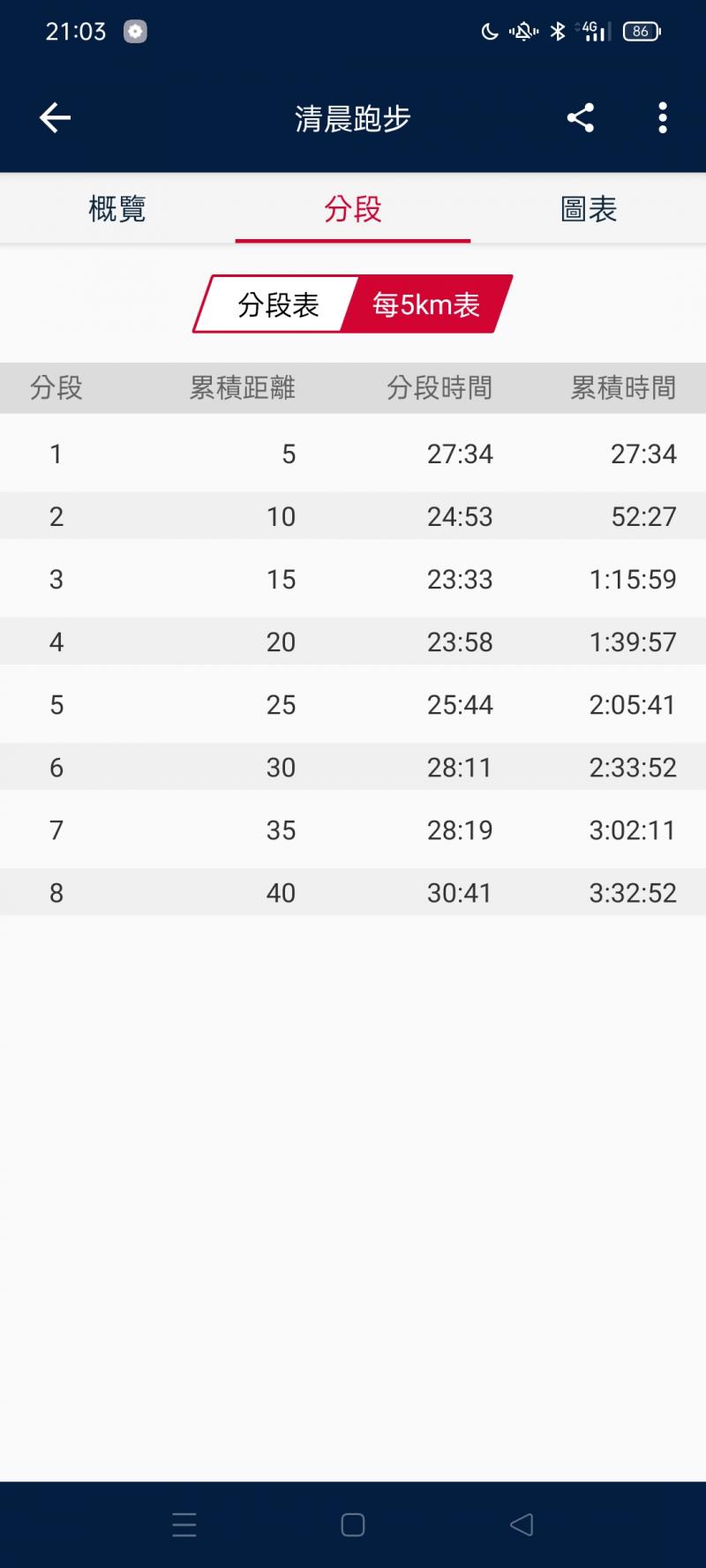Switch to the 概覽 tab
This screenshot has height=1568, width=706.
[117, 209]
